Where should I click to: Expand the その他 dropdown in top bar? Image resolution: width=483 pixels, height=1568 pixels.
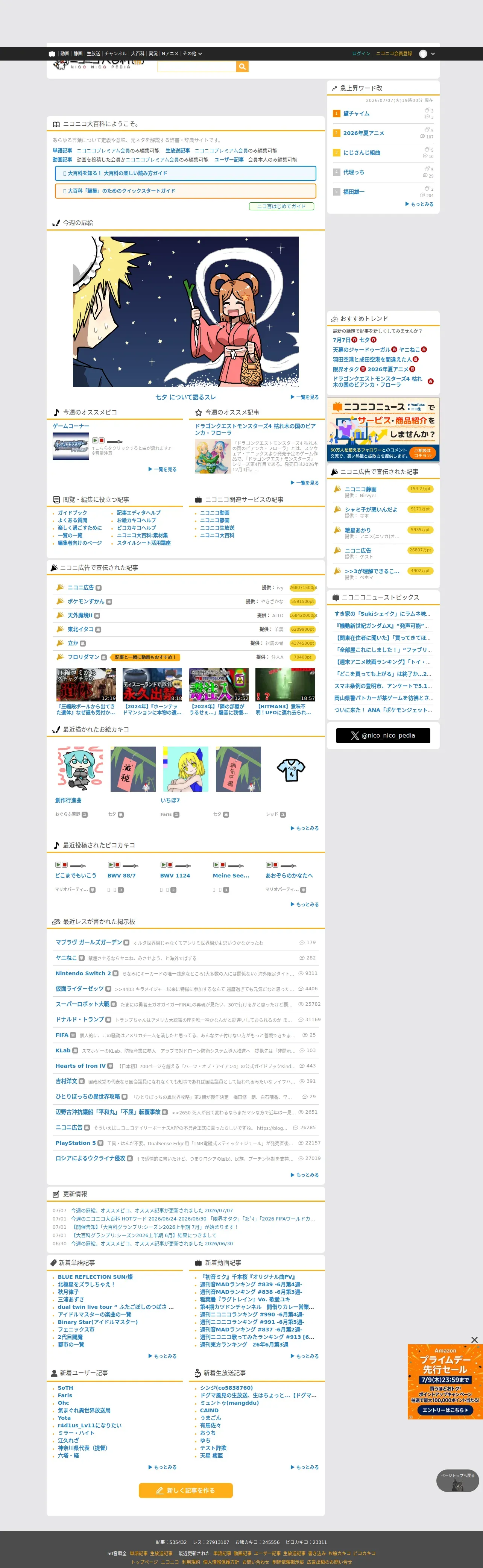click(193, 53)
